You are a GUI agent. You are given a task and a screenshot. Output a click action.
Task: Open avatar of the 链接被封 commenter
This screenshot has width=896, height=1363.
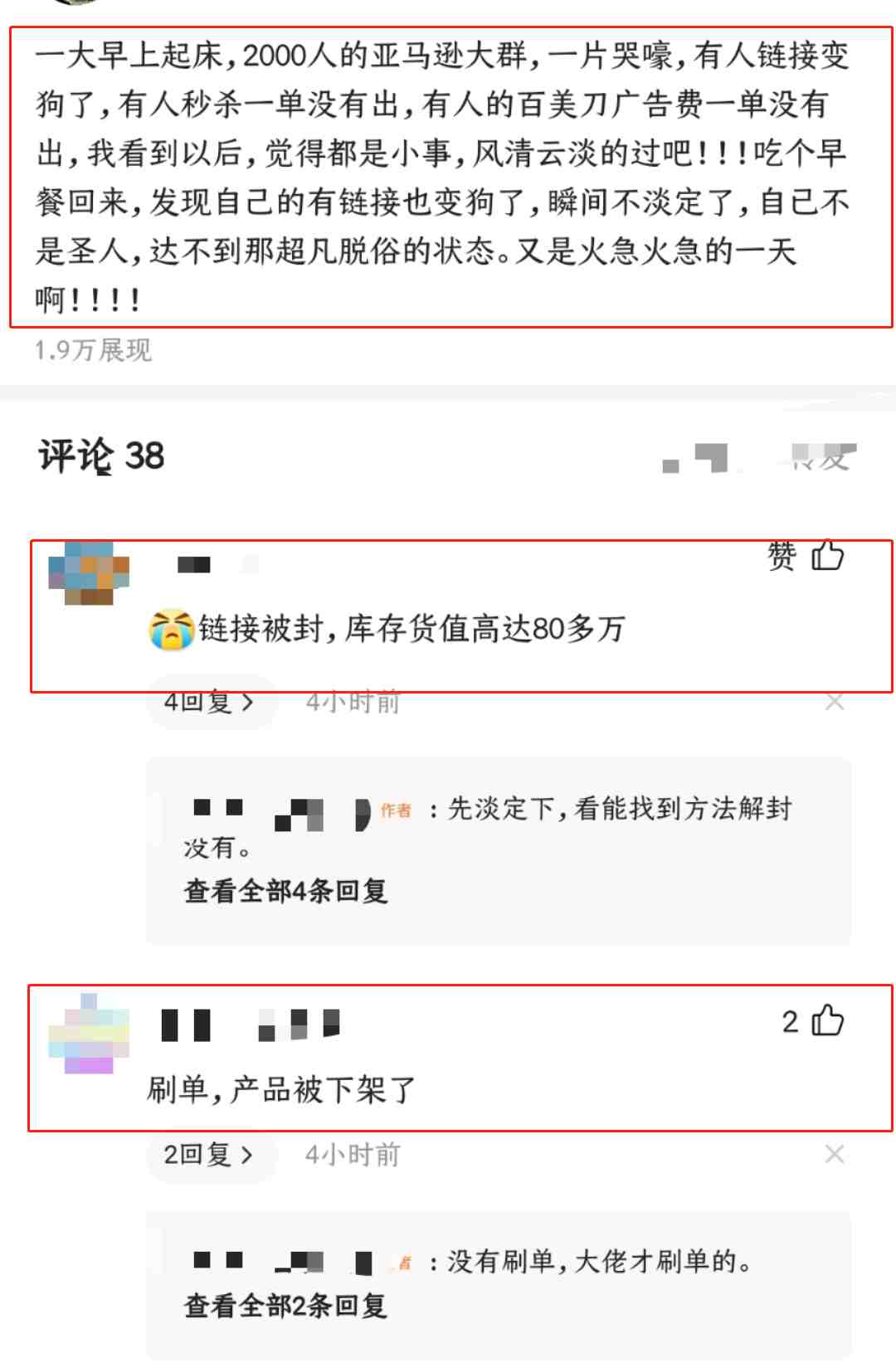(89, 573)
